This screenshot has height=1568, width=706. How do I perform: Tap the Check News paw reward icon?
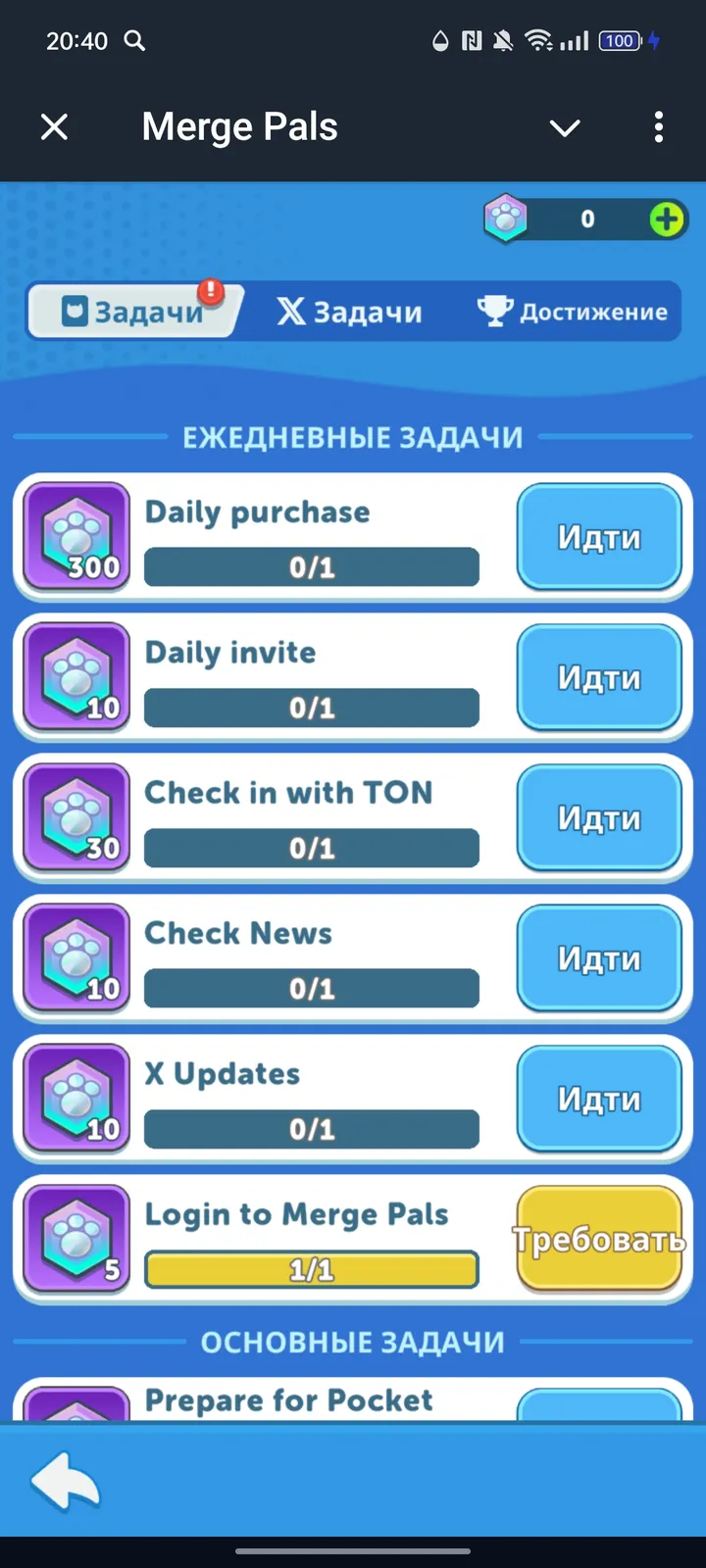(76, 958)
